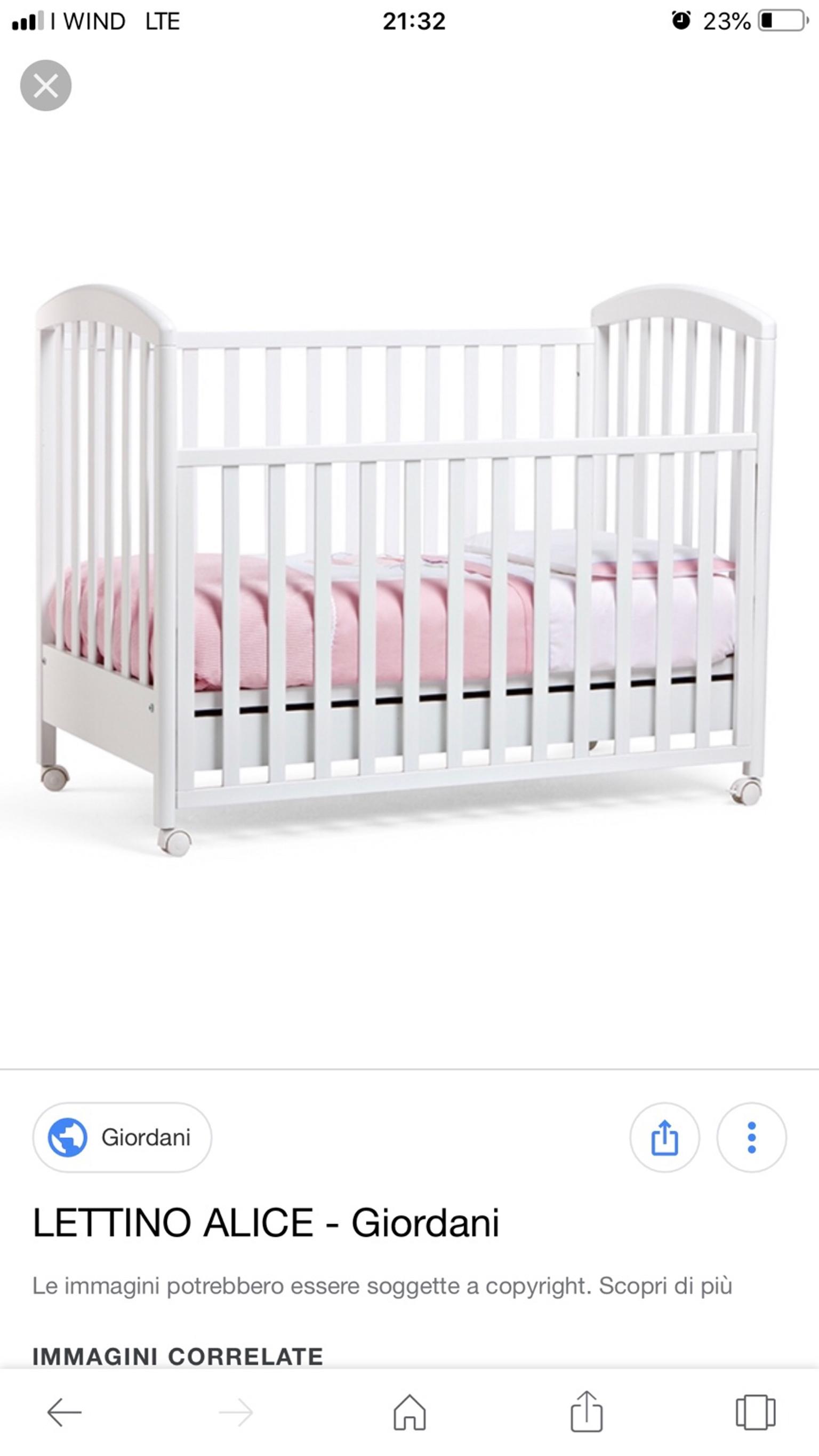The image size is (819, 1456).
Task: Visit the Giordani source site
Action: [122, 1137]
